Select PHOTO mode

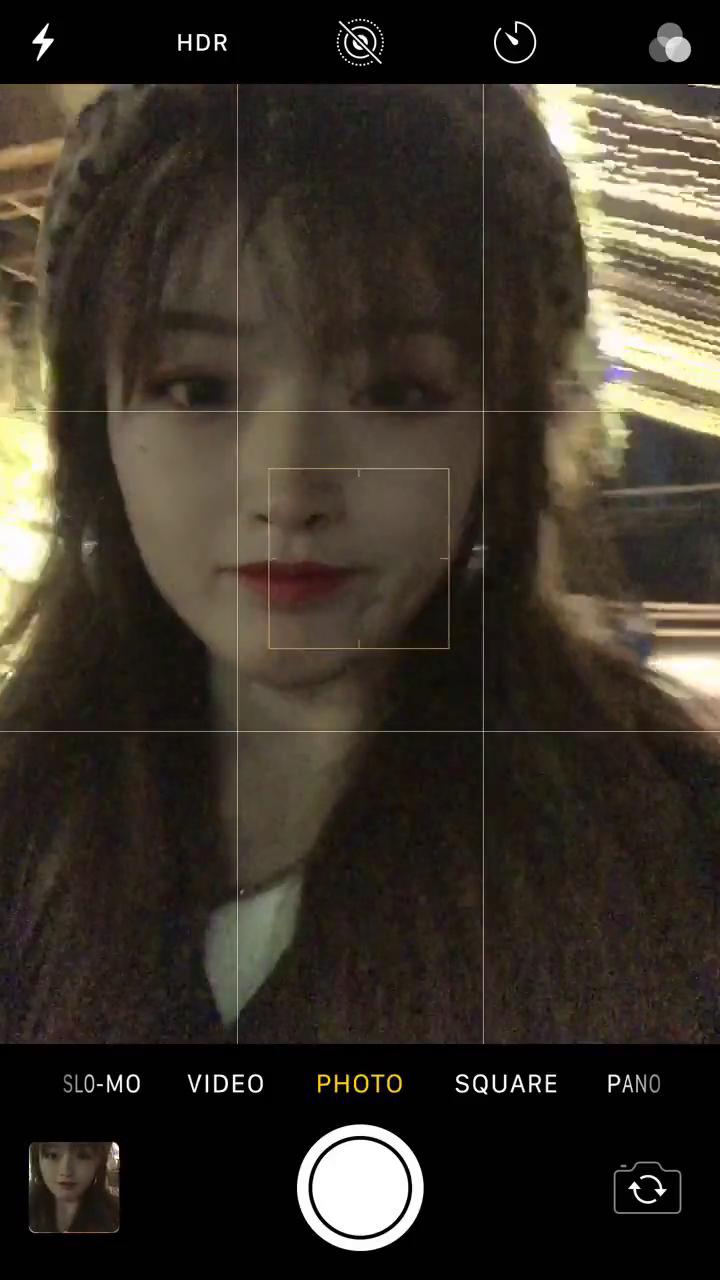pyautogui.click(x=360, y=1084)
